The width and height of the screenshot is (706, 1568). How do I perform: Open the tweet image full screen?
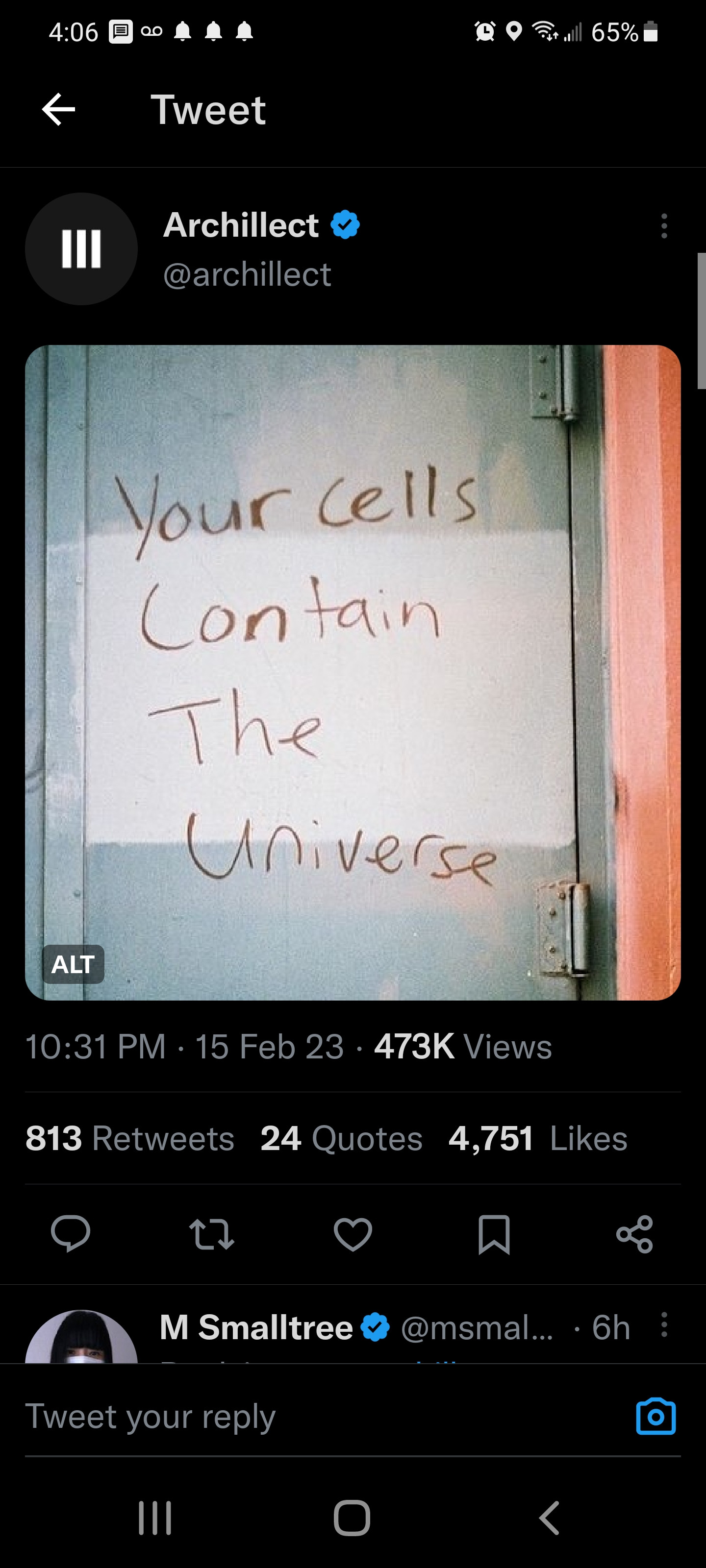tap(352, 669)
